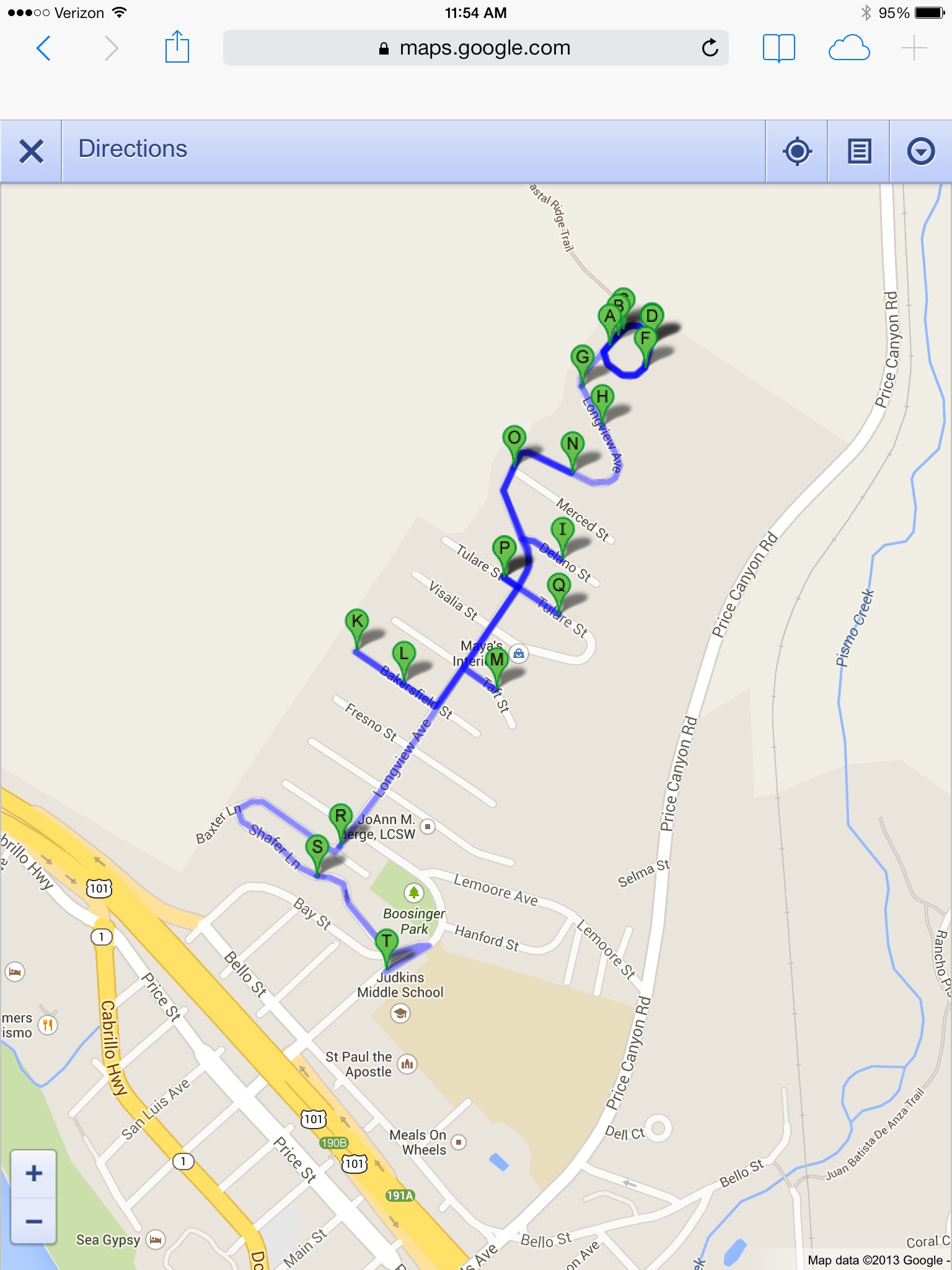Zoom in on the map
The height and width of the screenshot is (1270, 952).
click(x=34, y=1173)
